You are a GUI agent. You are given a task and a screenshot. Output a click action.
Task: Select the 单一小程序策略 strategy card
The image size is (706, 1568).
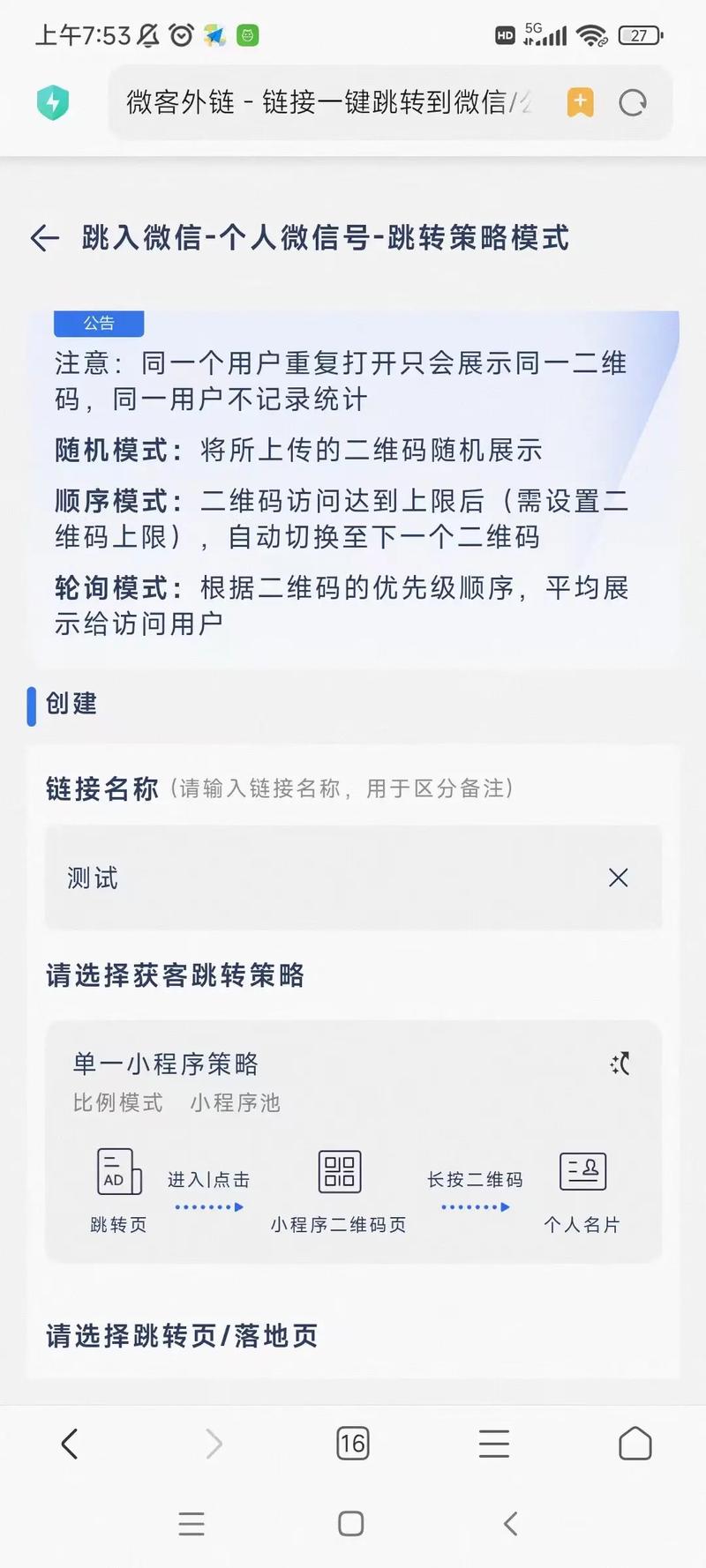(x=353, y=1141)
